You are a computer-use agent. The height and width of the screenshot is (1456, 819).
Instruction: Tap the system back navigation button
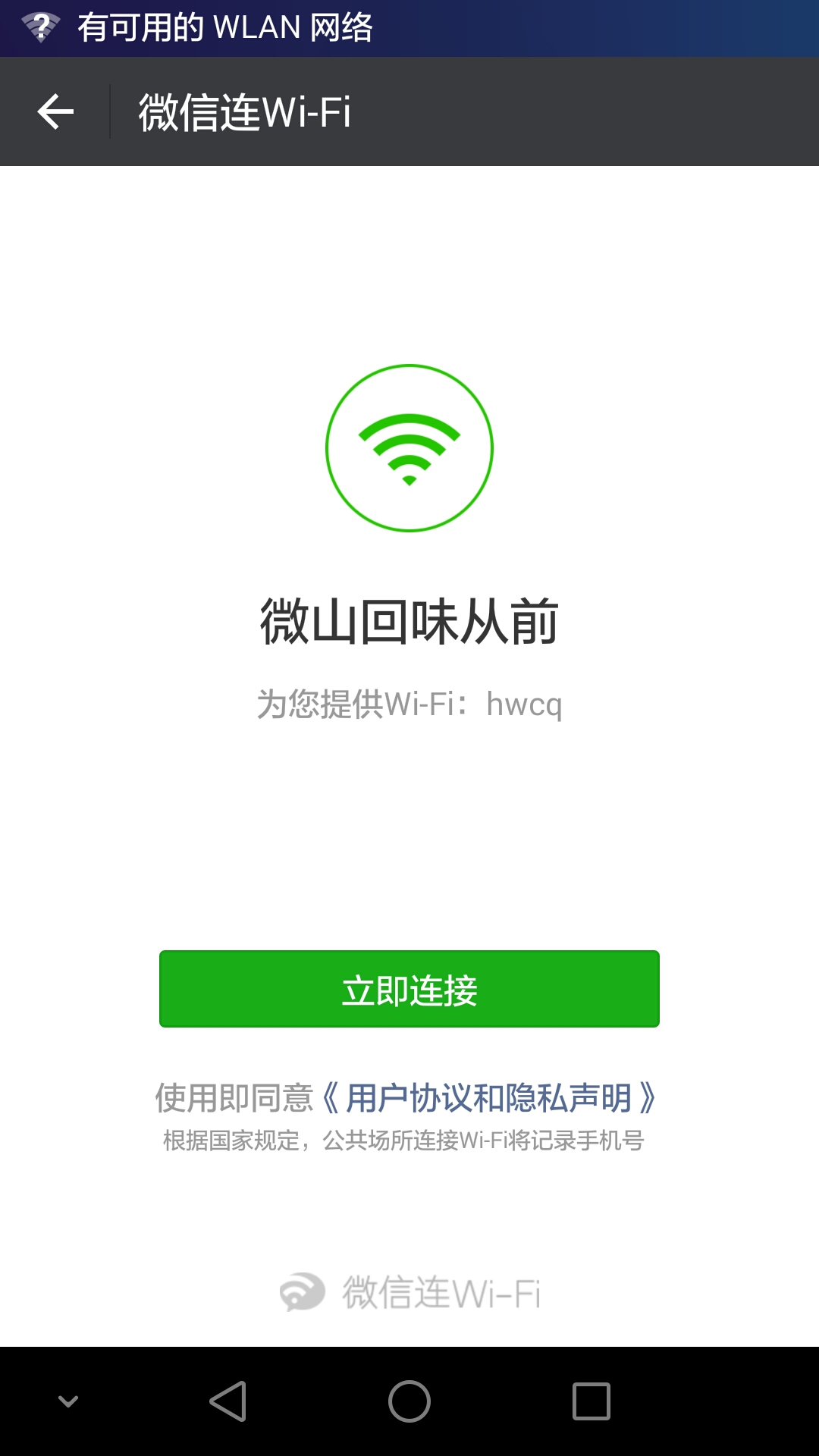click(228, 1401)
